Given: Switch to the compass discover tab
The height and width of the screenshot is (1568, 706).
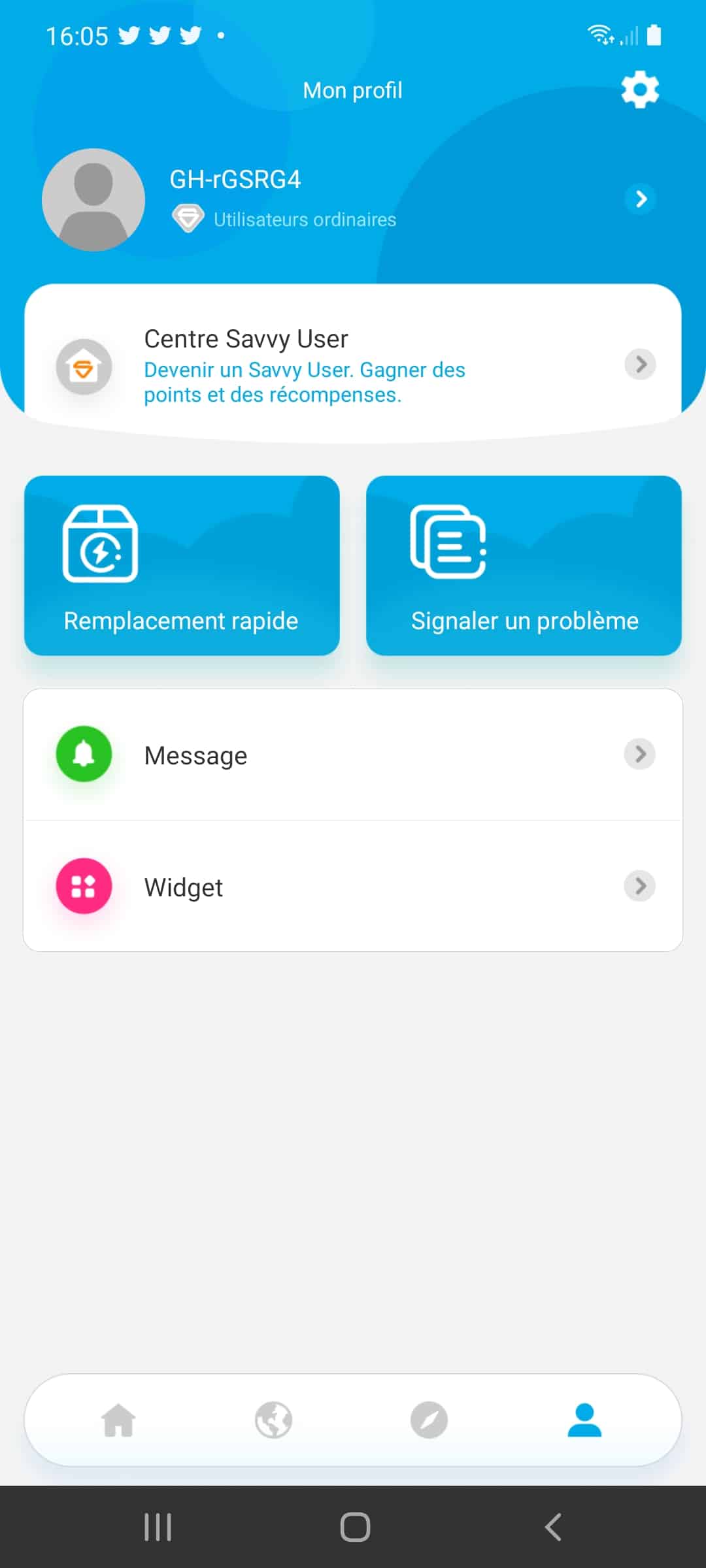Looking at the screenshot, I should click(429, 1420).
